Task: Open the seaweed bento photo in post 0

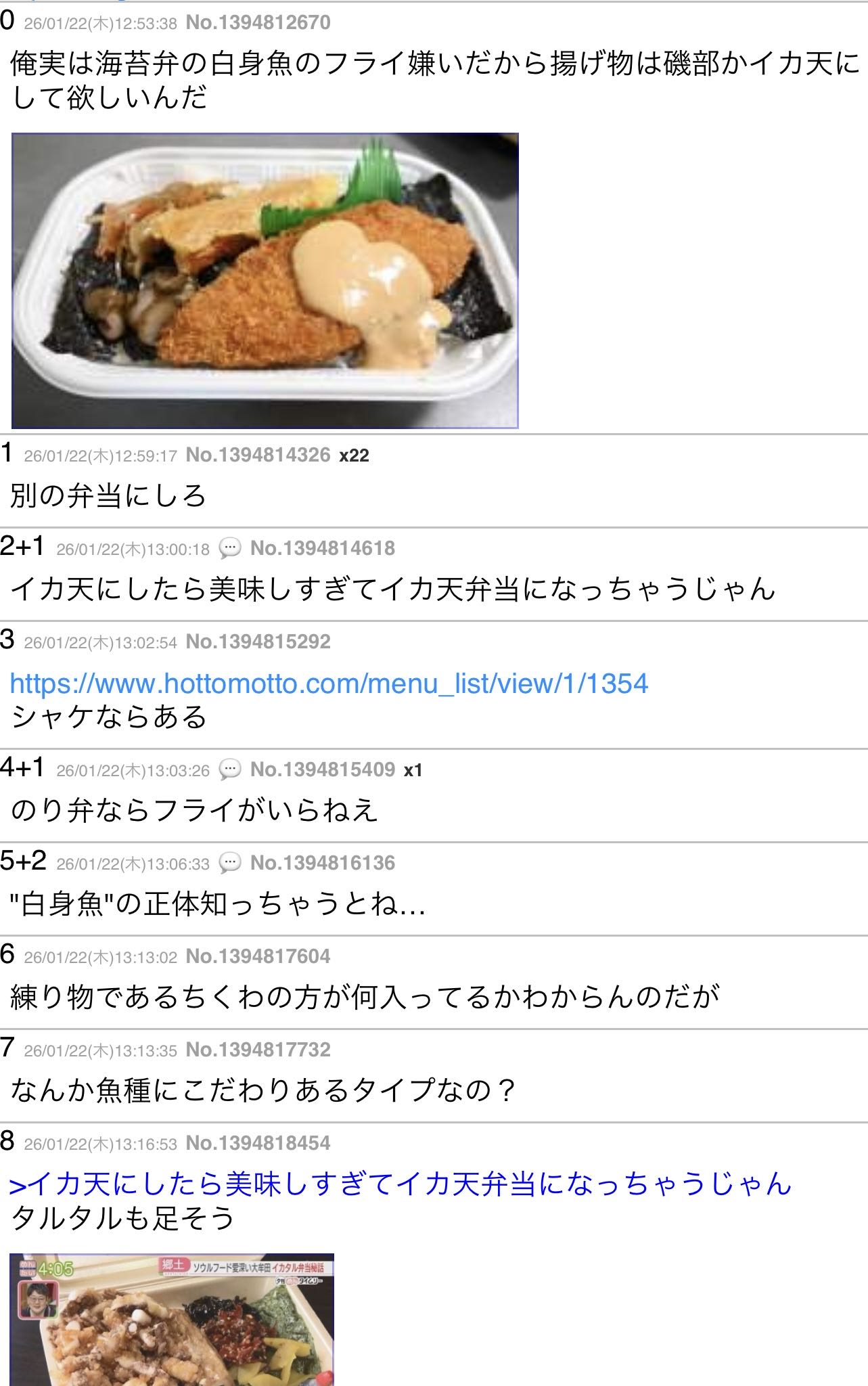Action: pyautogui.click(x=265, y=280)
